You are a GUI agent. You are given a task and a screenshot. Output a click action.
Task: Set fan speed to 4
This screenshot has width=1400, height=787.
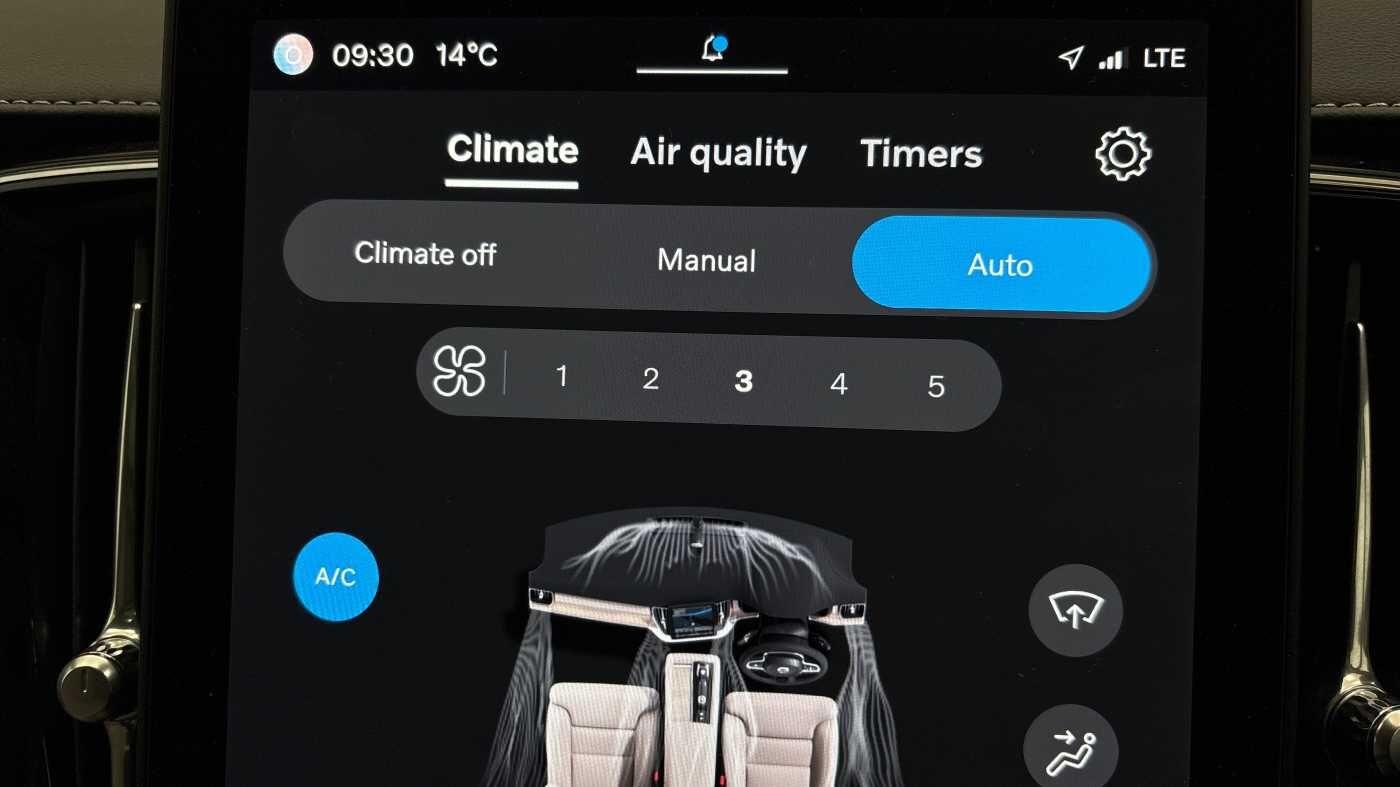[838, 384]
